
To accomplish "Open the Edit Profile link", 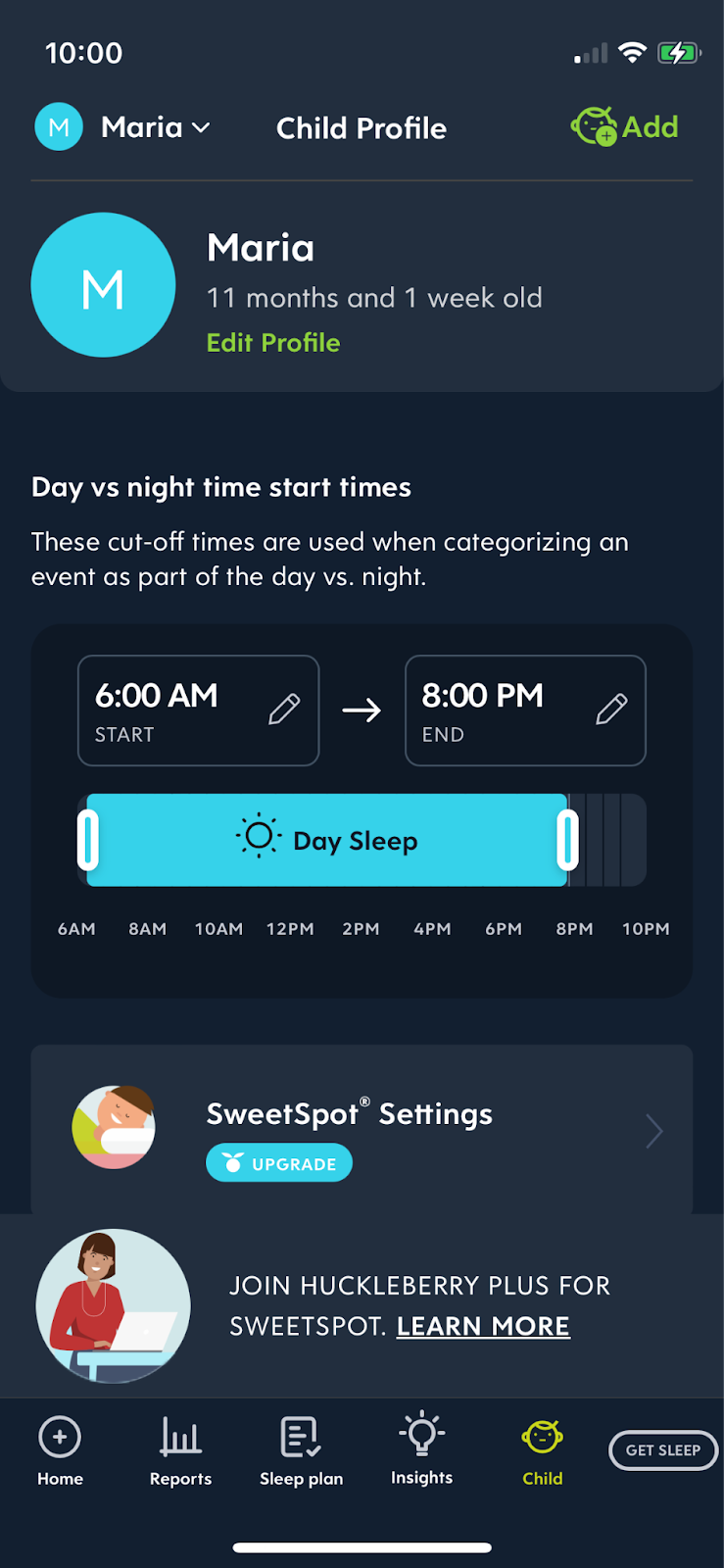I will click(x=273, y=343).
